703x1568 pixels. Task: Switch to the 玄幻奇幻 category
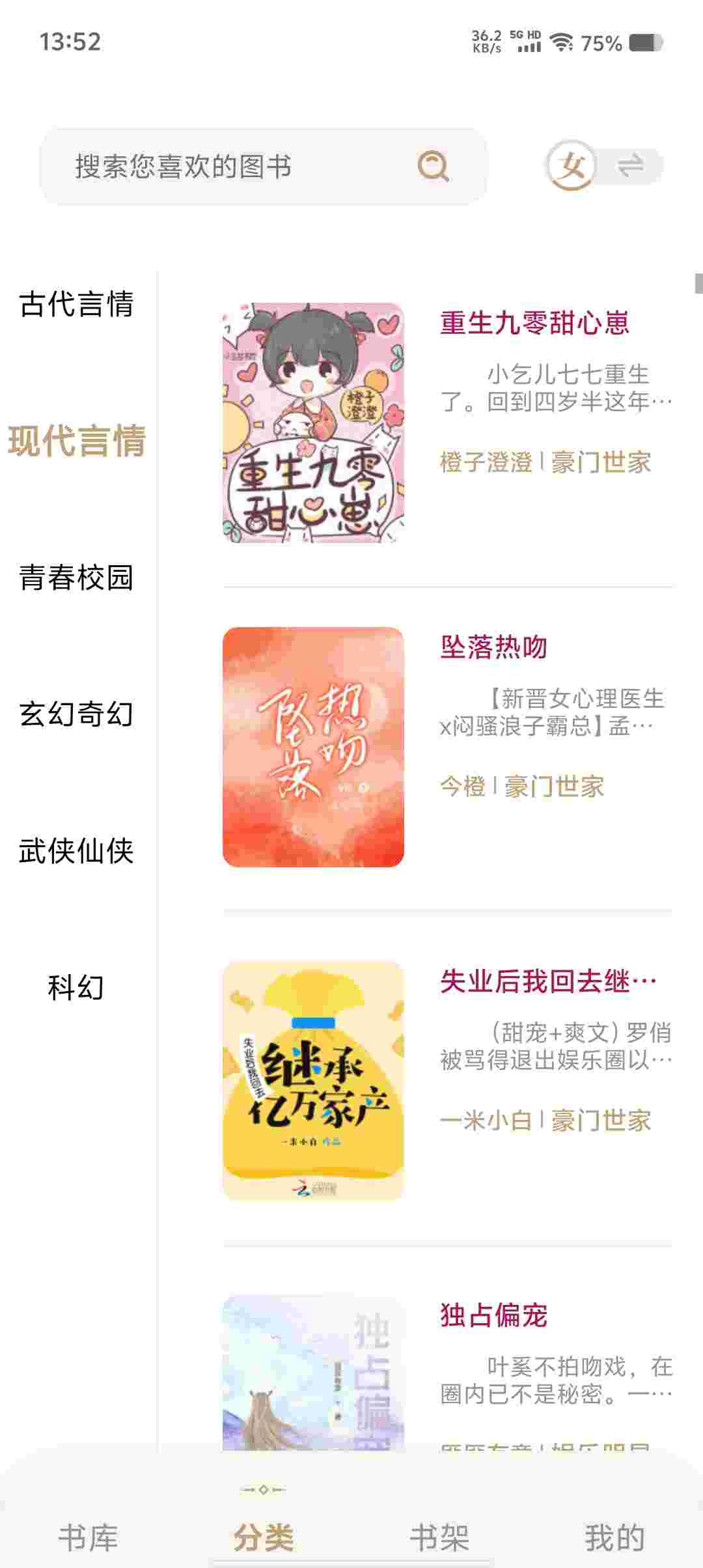pos(77,714)
